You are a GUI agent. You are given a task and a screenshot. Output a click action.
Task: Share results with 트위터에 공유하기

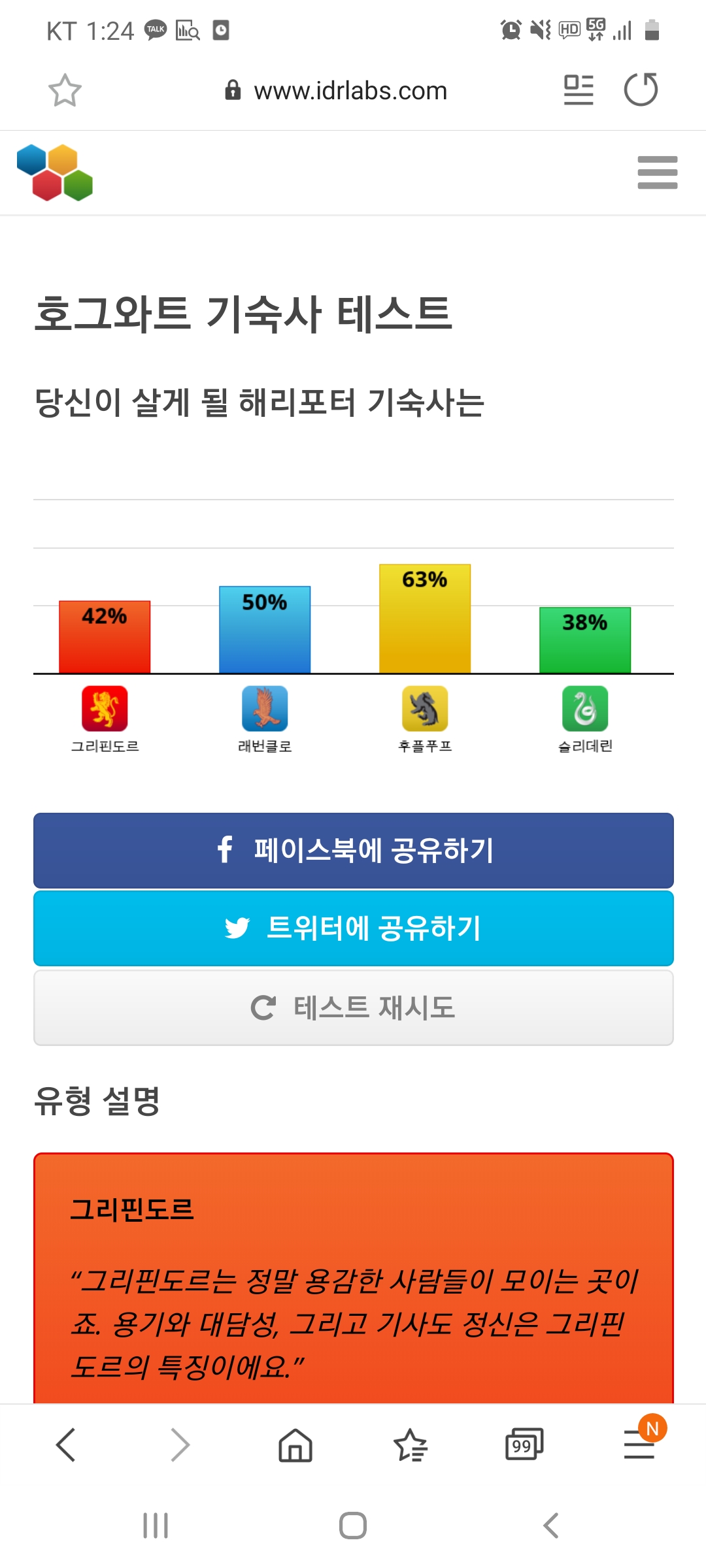pos(354,928)
